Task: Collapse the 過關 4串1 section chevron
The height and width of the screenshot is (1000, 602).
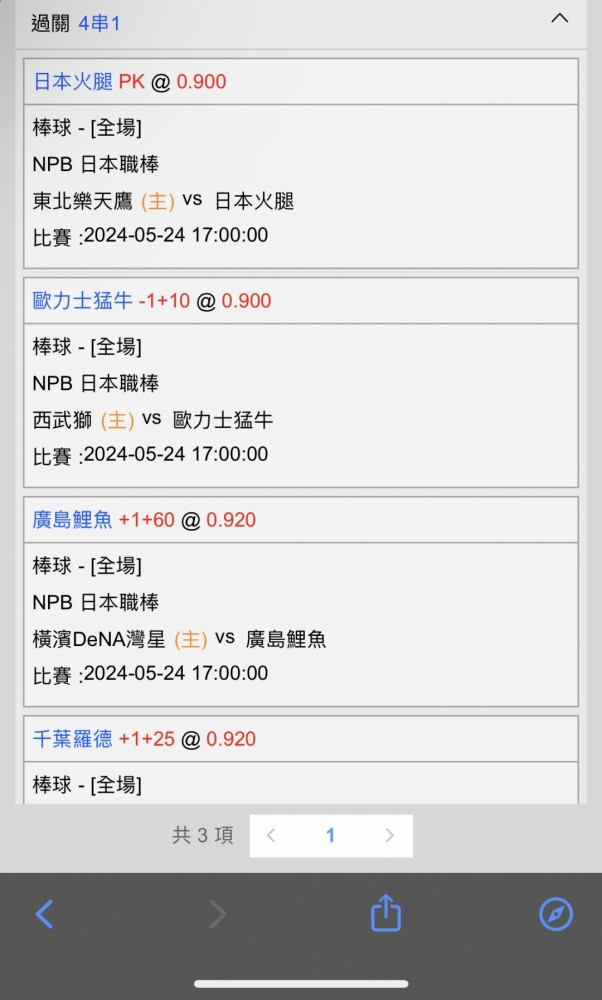Action: click(x=559, y=18)
